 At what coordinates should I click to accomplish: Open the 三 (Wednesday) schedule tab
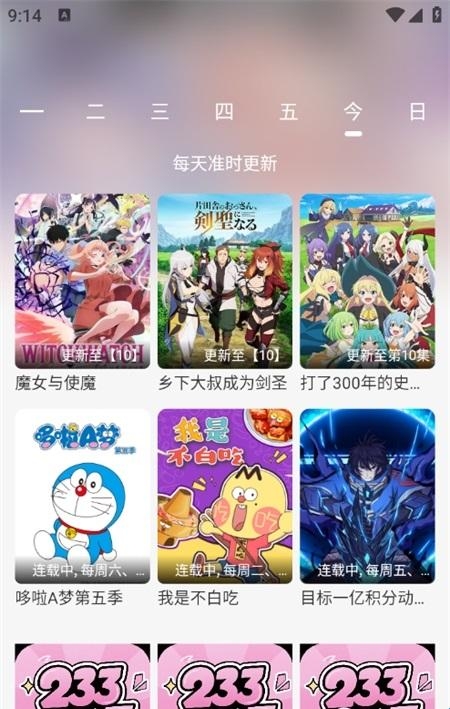pyautogui.click(x=160, y=111)
